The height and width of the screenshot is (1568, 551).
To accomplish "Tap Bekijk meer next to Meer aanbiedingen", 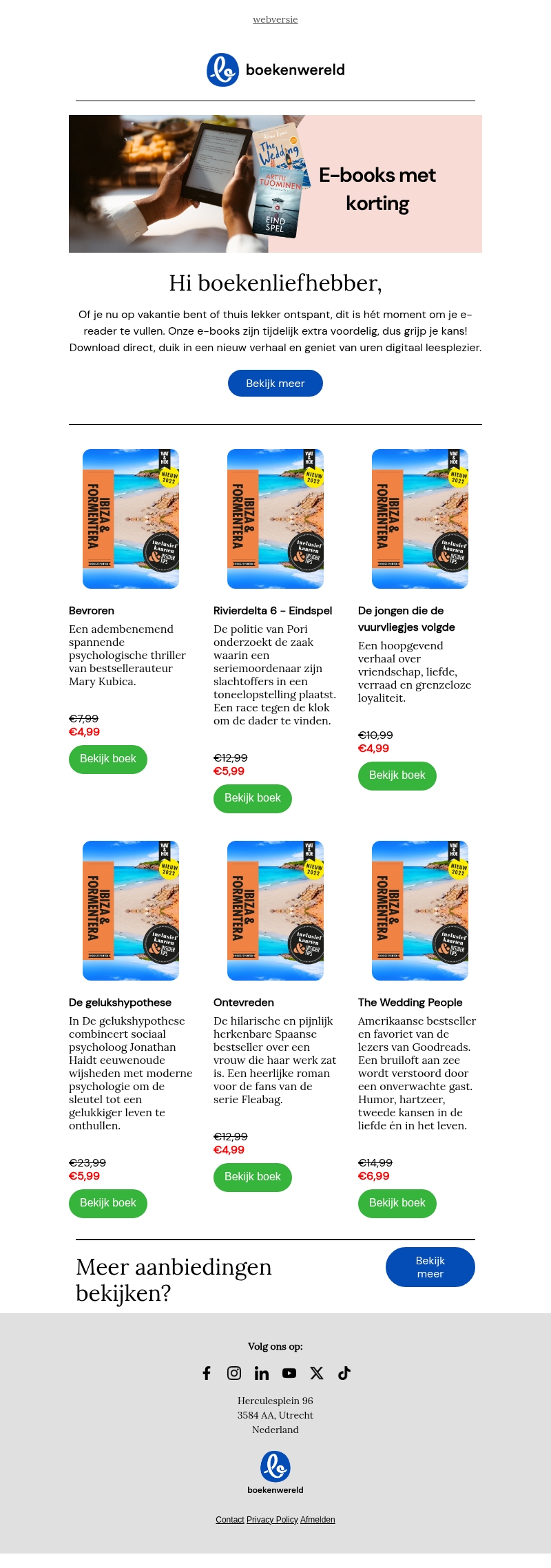I will point(430,1267).
